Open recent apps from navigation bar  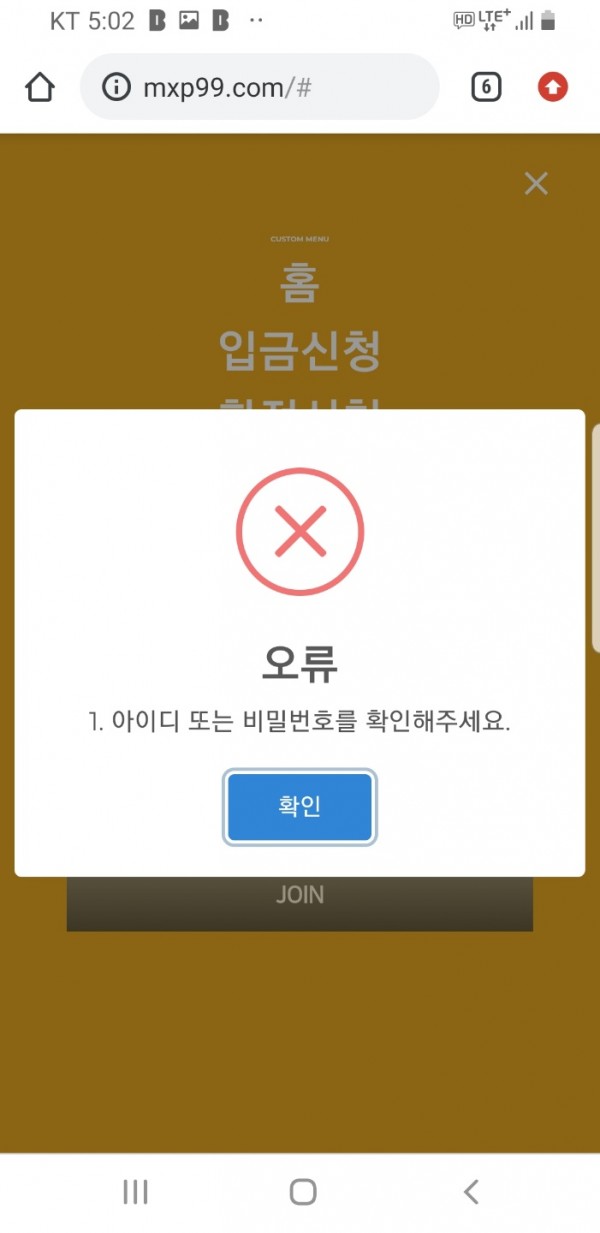[135, 1191]
